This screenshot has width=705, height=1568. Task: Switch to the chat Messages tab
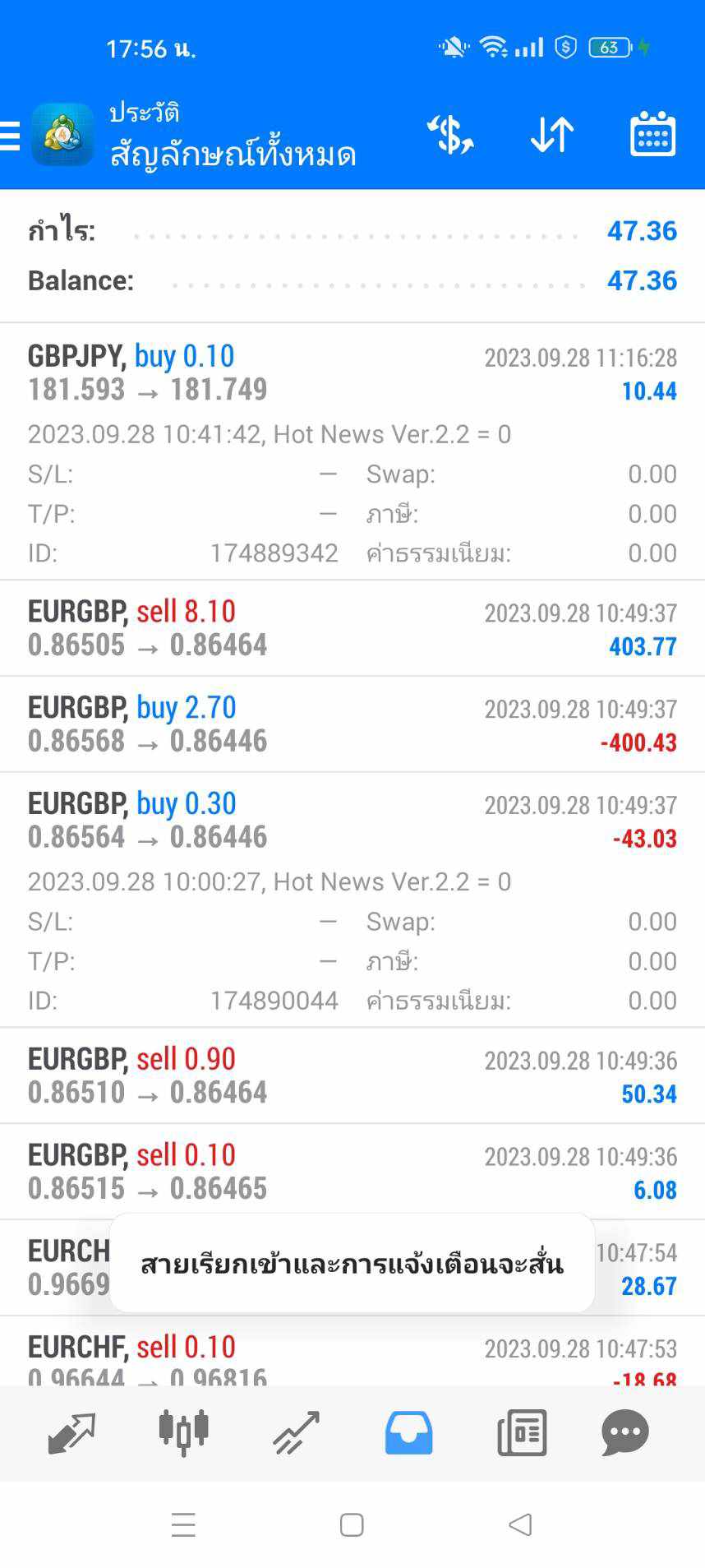(x=625, y=1433)
